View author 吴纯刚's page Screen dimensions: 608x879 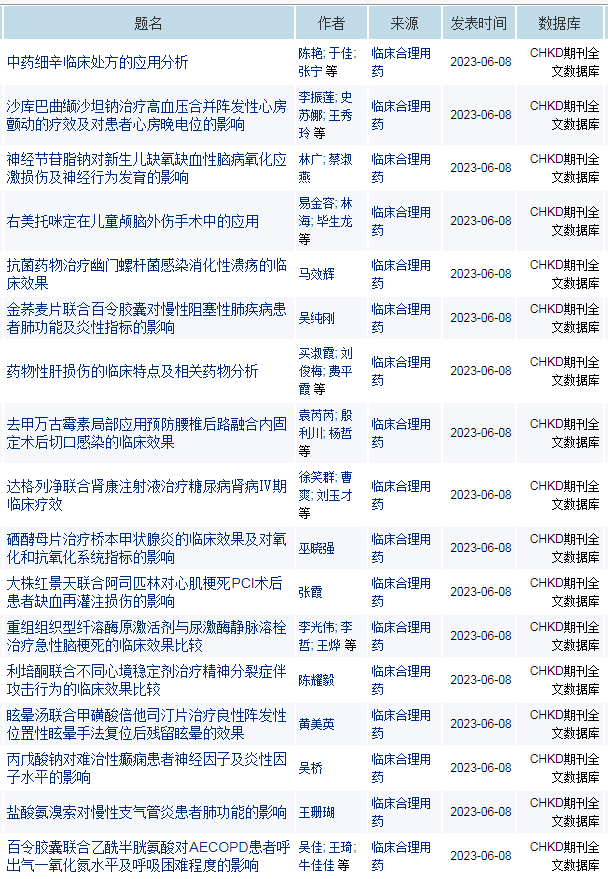[316, 318]
